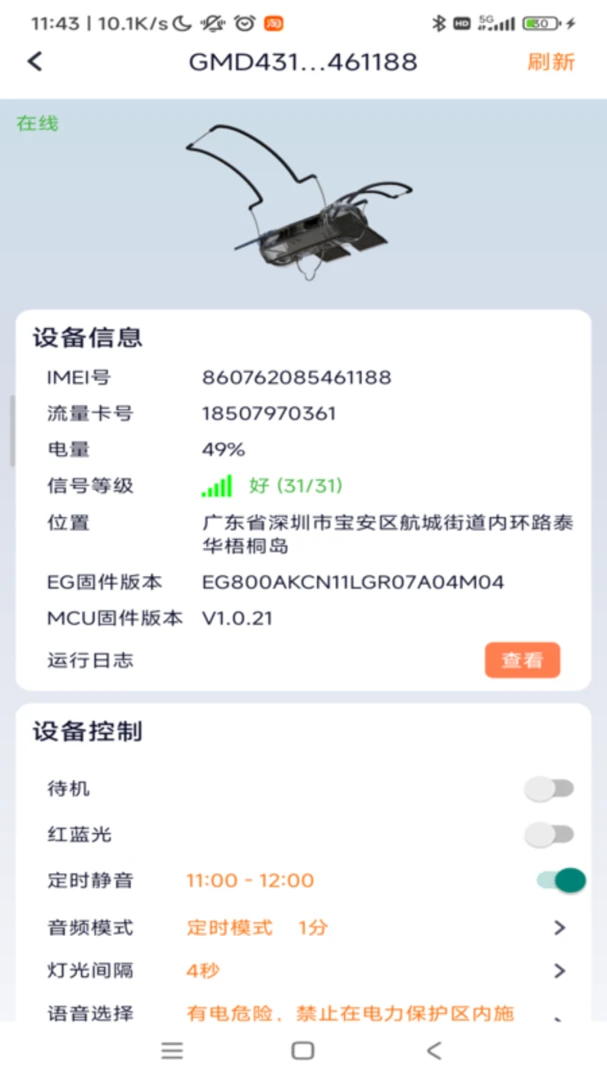Open the 音频模式 setting row
The width and height of the screenshot is (607, 1080).
tap(303, 928)
